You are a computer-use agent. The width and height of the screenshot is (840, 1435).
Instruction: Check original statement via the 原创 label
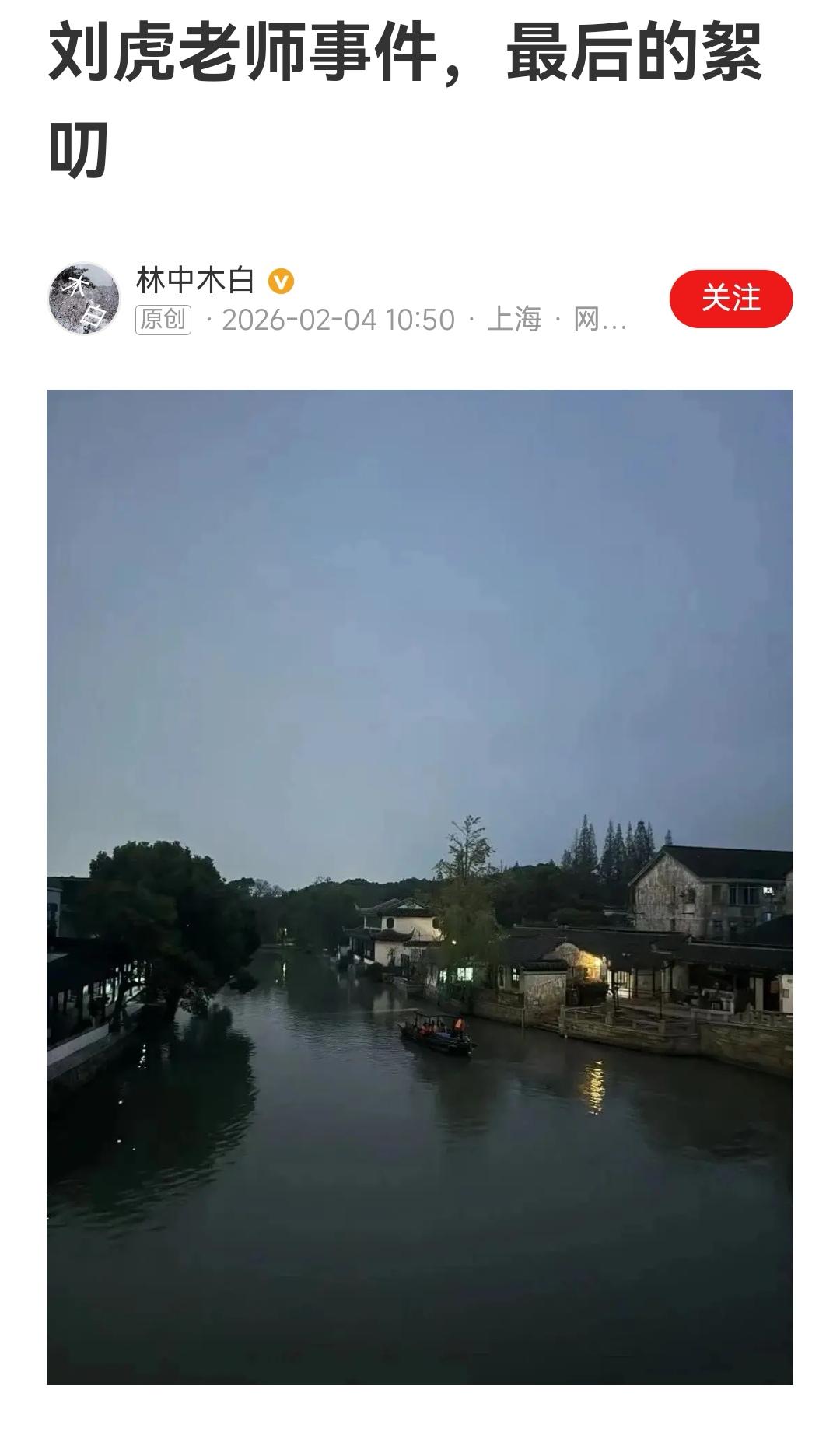coord(163,319)
